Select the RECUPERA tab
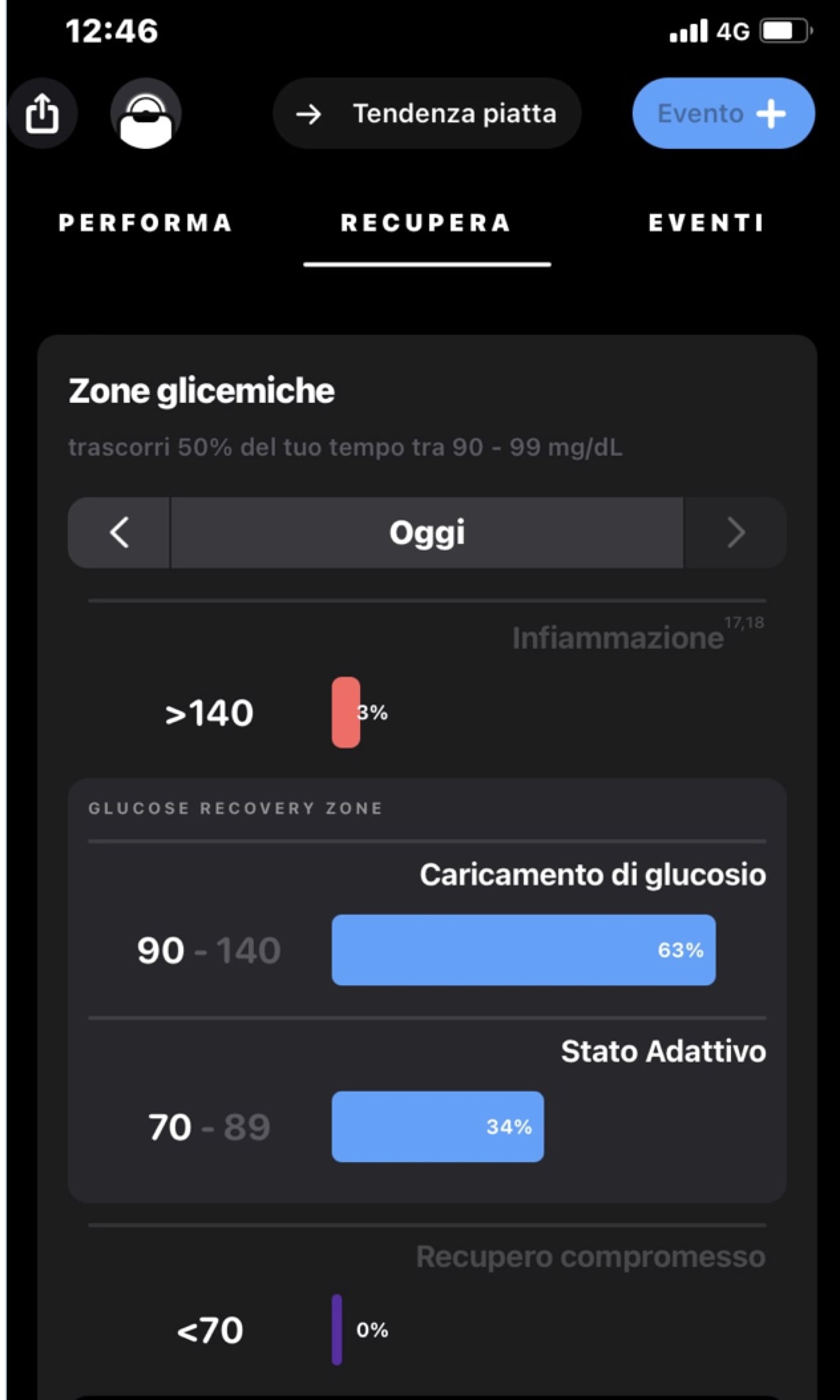Image resolution: width=840 pixels, height=1400 pixels. click(x=426, y=223)
